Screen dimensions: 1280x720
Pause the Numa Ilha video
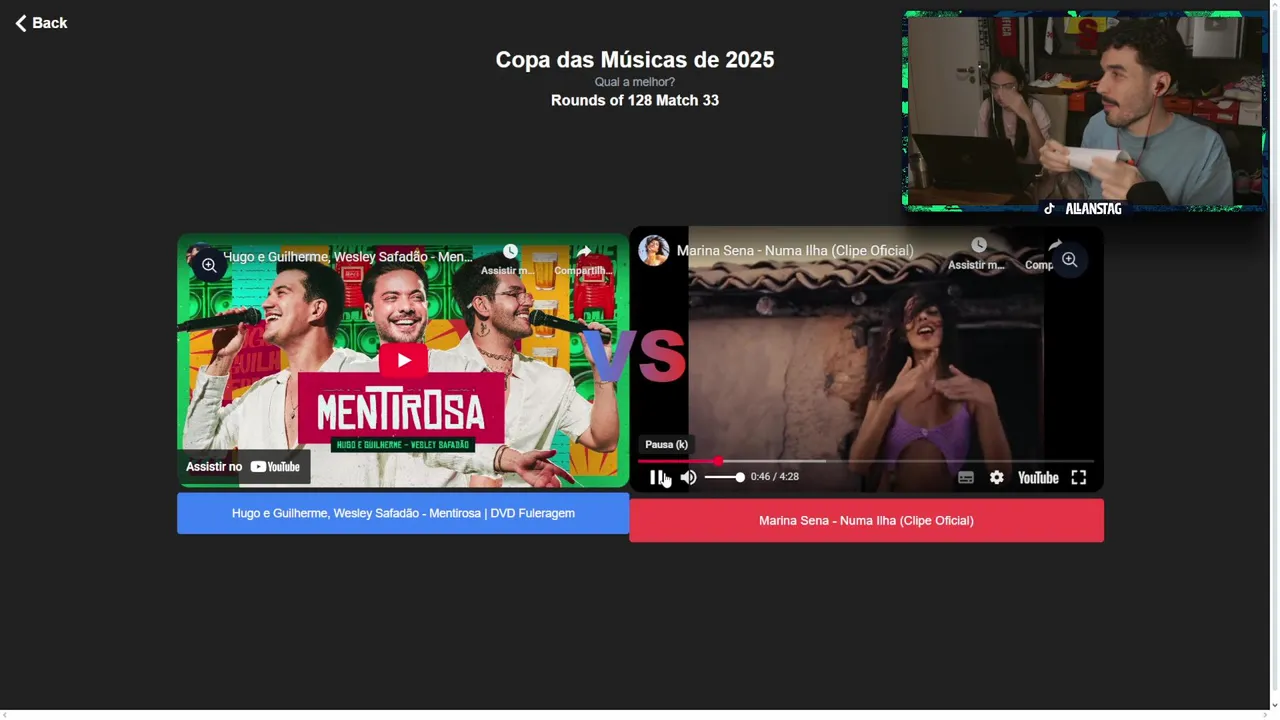click(657, 477)
